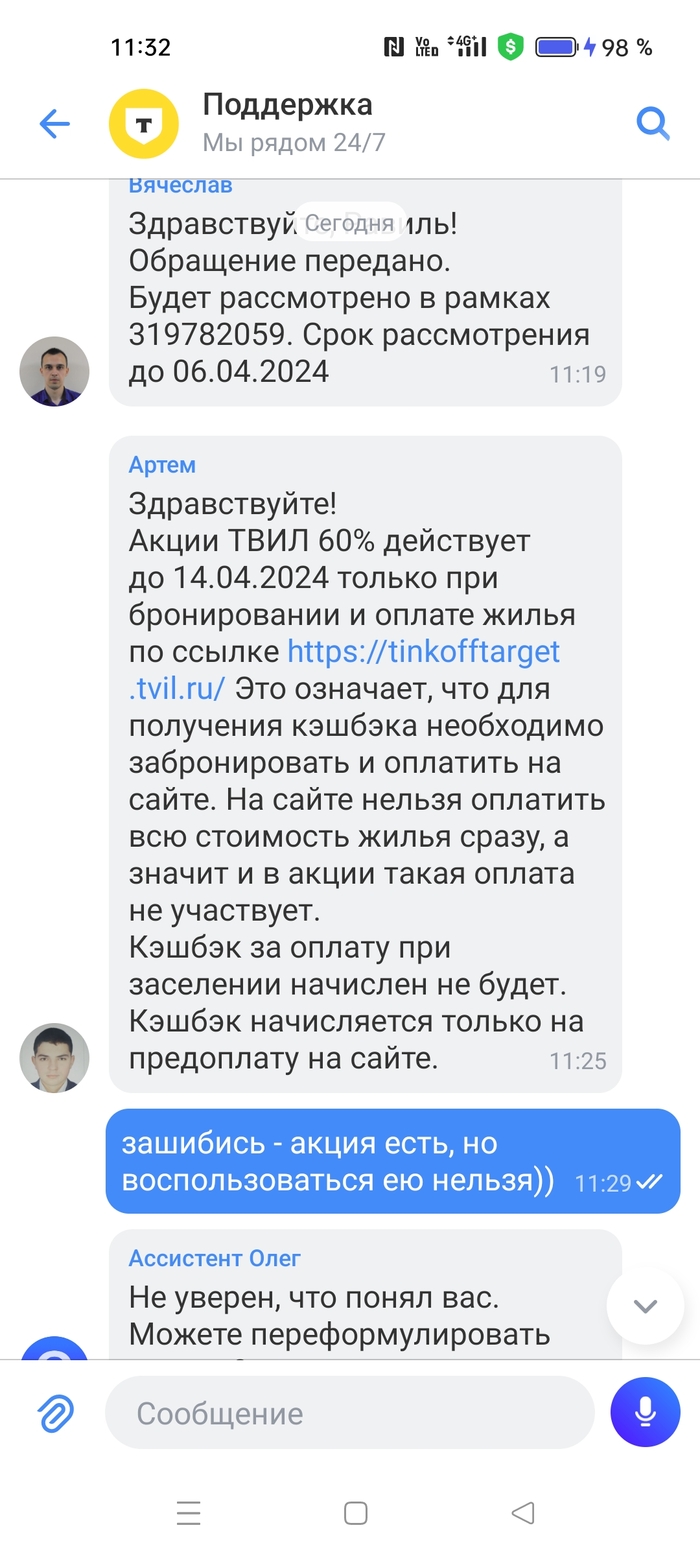The image size is (700, 1556).
Task: Jump to the latest message using the down chevron
Action: point(645,1305)
